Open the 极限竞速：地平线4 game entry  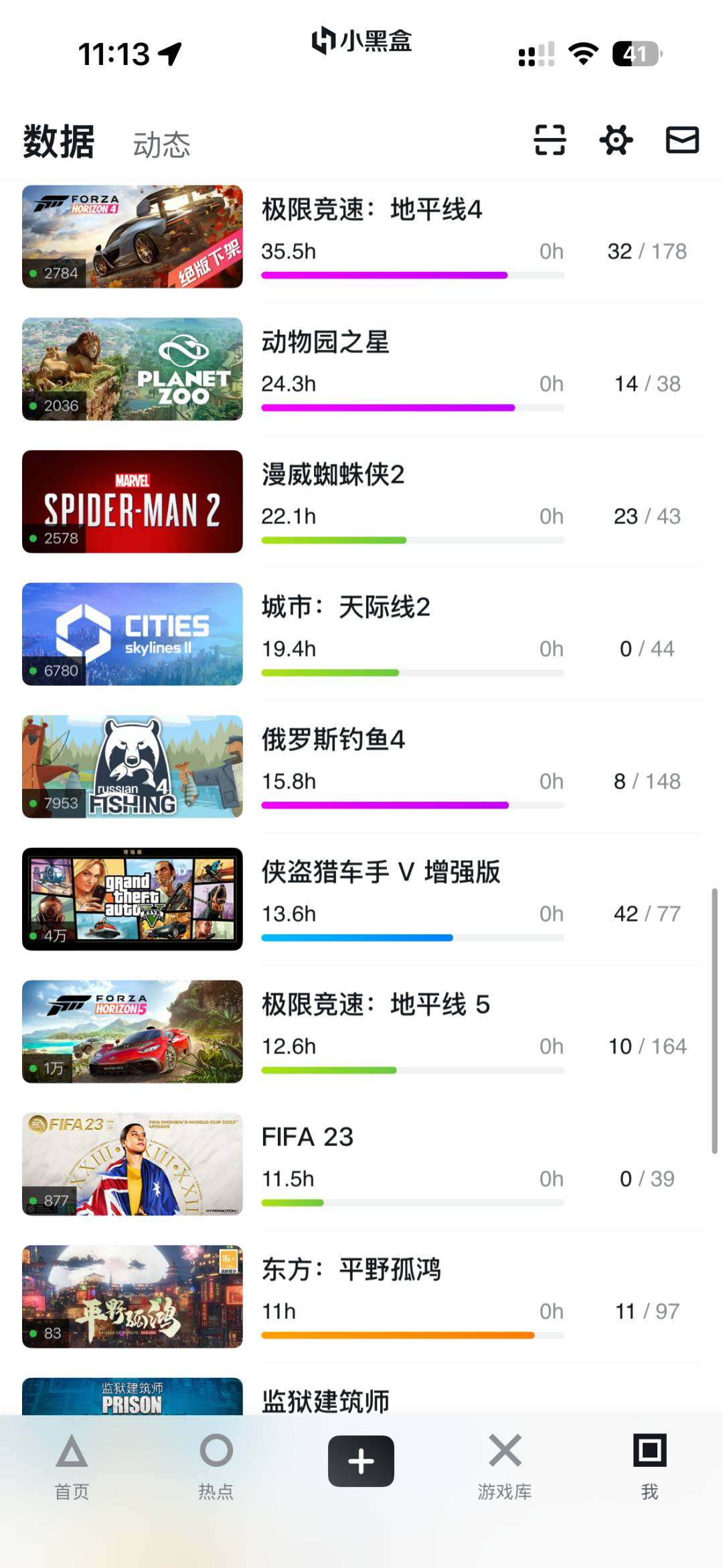(372, 210)
